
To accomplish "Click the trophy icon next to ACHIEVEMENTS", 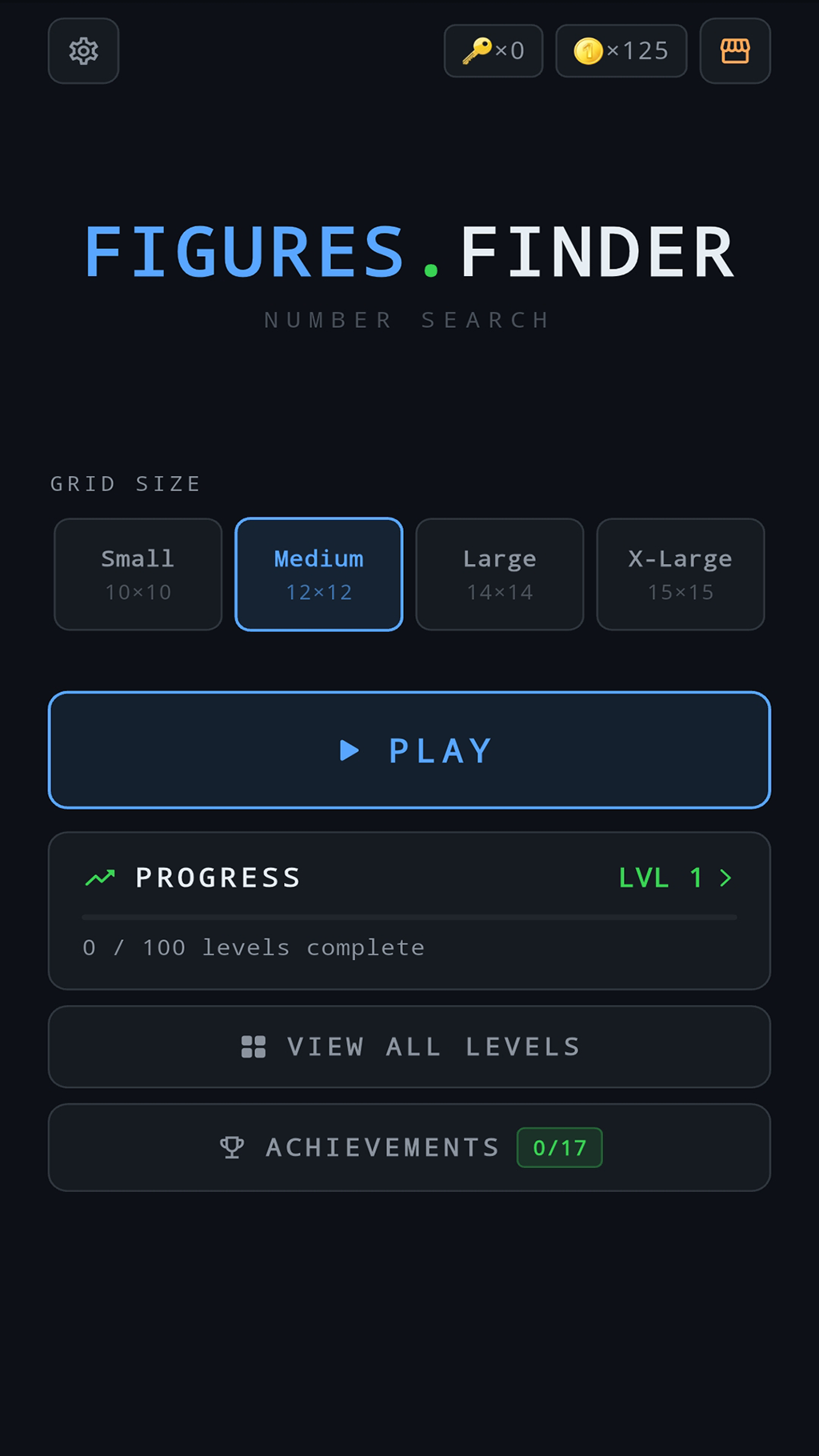I will (233, 1147).
